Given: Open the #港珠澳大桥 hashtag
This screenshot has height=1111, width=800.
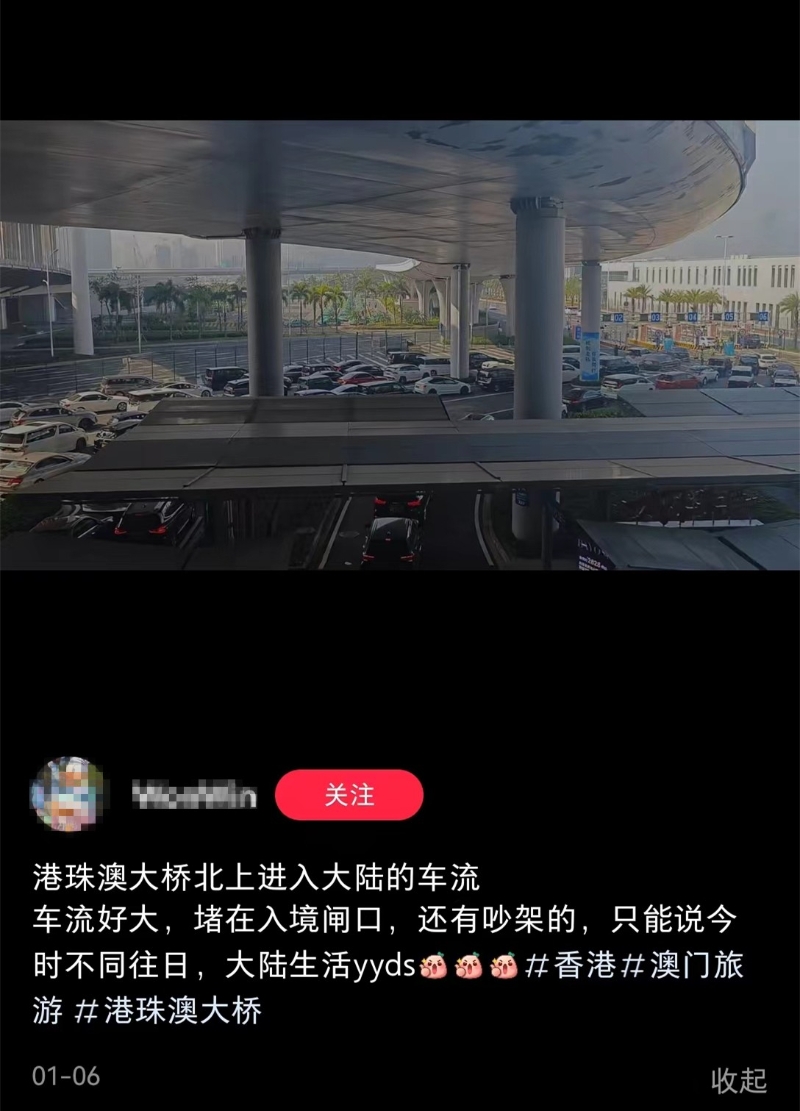Looking at the screenshot, I should tap(168, 1010).
